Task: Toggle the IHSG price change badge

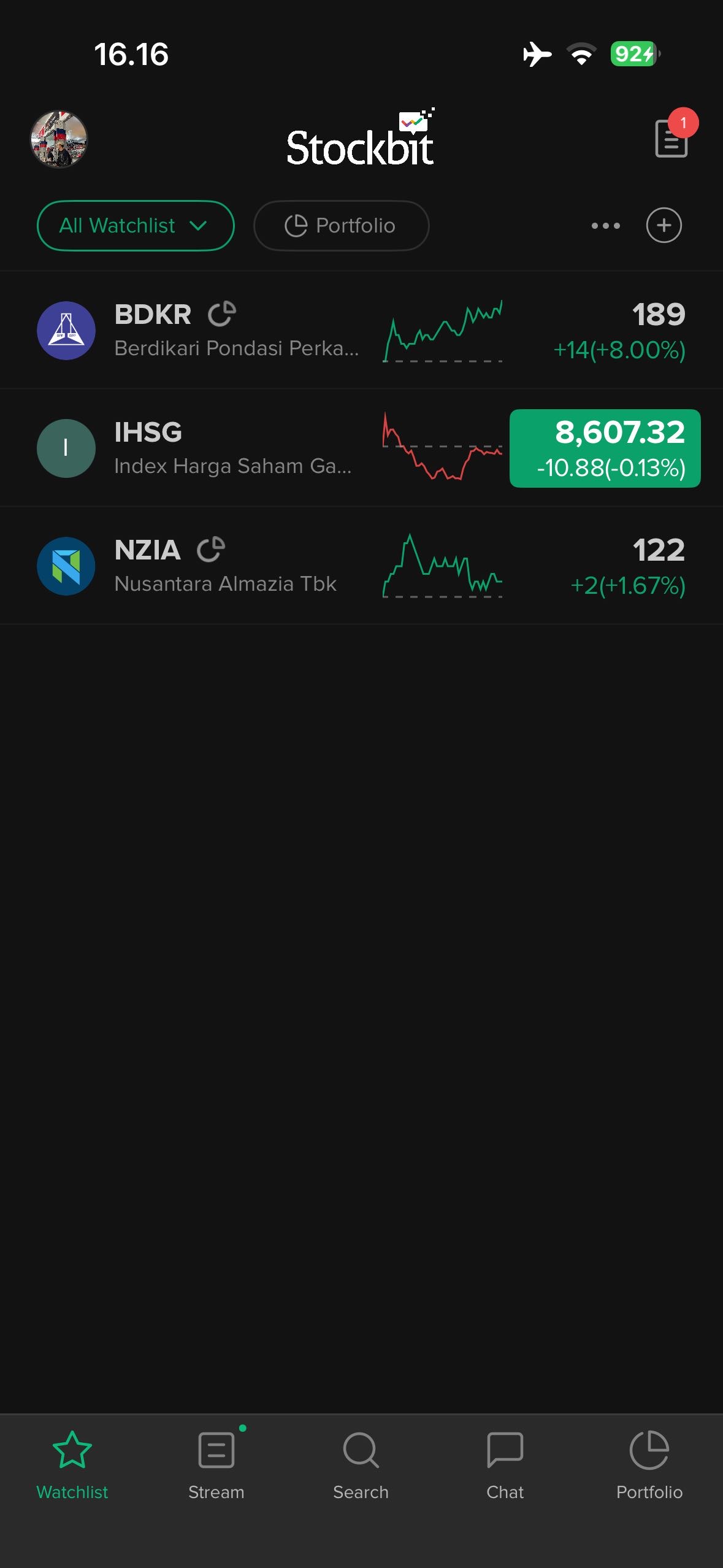Action: (x=605, y=448)
